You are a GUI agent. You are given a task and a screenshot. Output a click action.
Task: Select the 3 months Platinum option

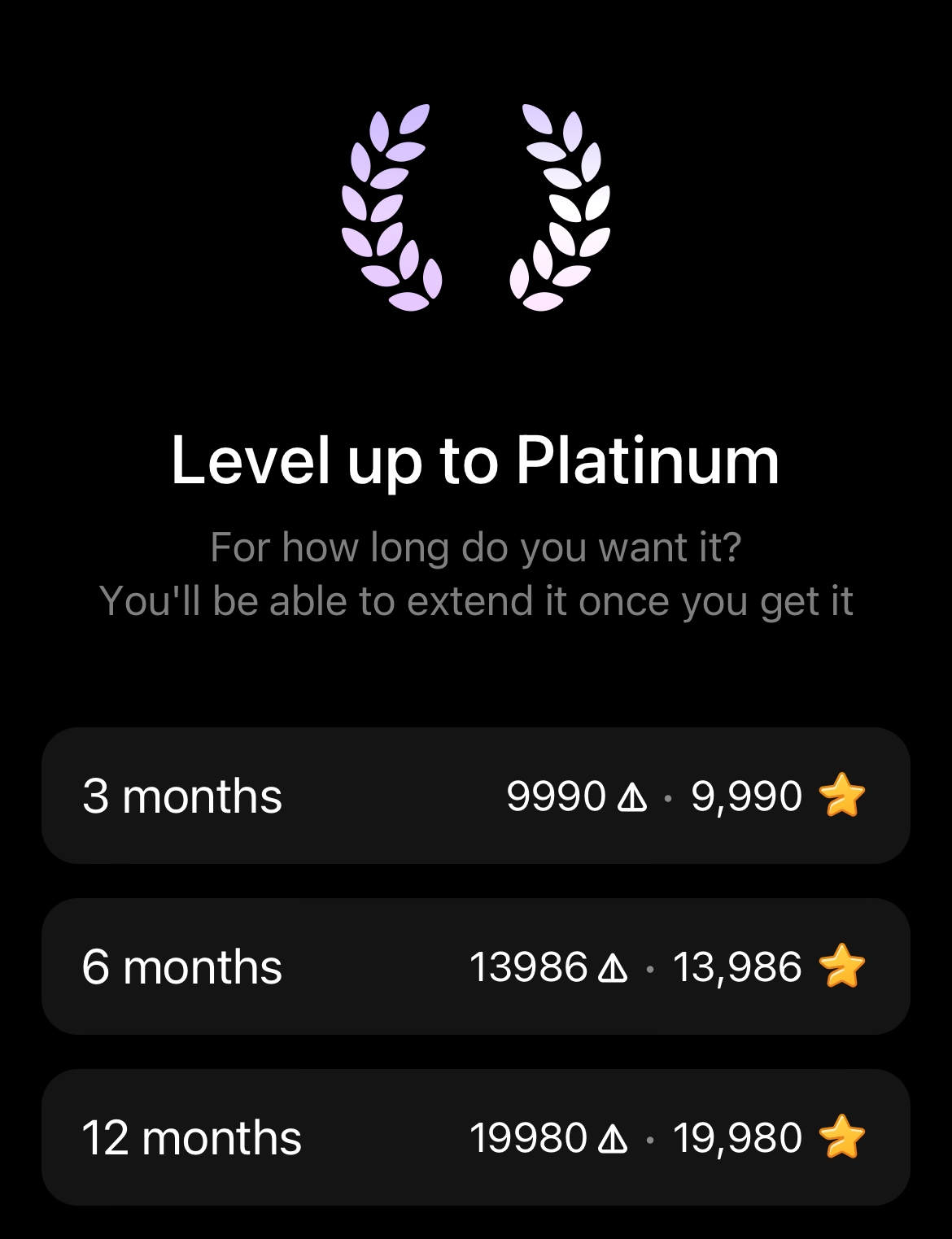476,796
